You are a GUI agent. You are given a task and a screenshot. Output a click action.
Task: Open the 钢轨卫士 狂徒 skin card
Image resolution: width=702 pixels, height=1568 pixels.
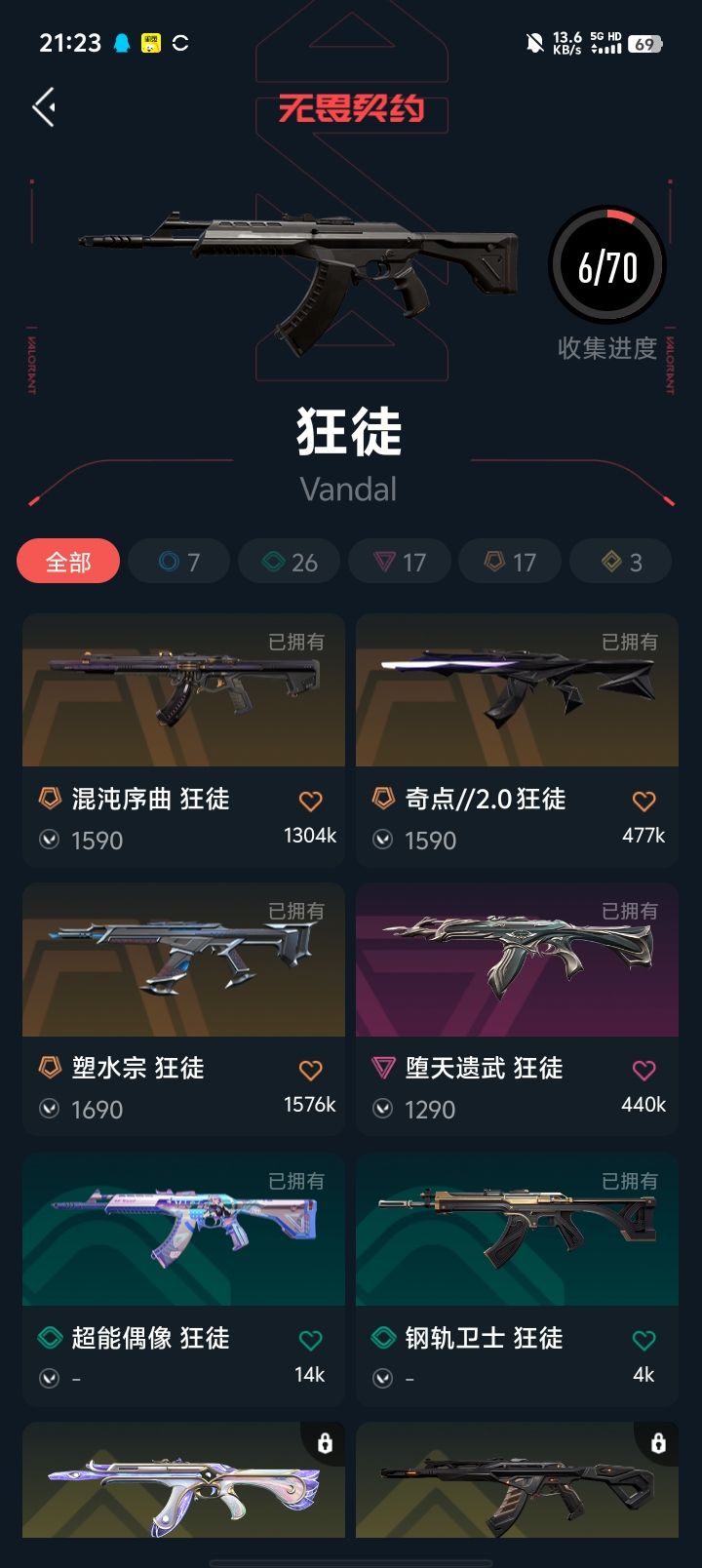[517, 1279]
